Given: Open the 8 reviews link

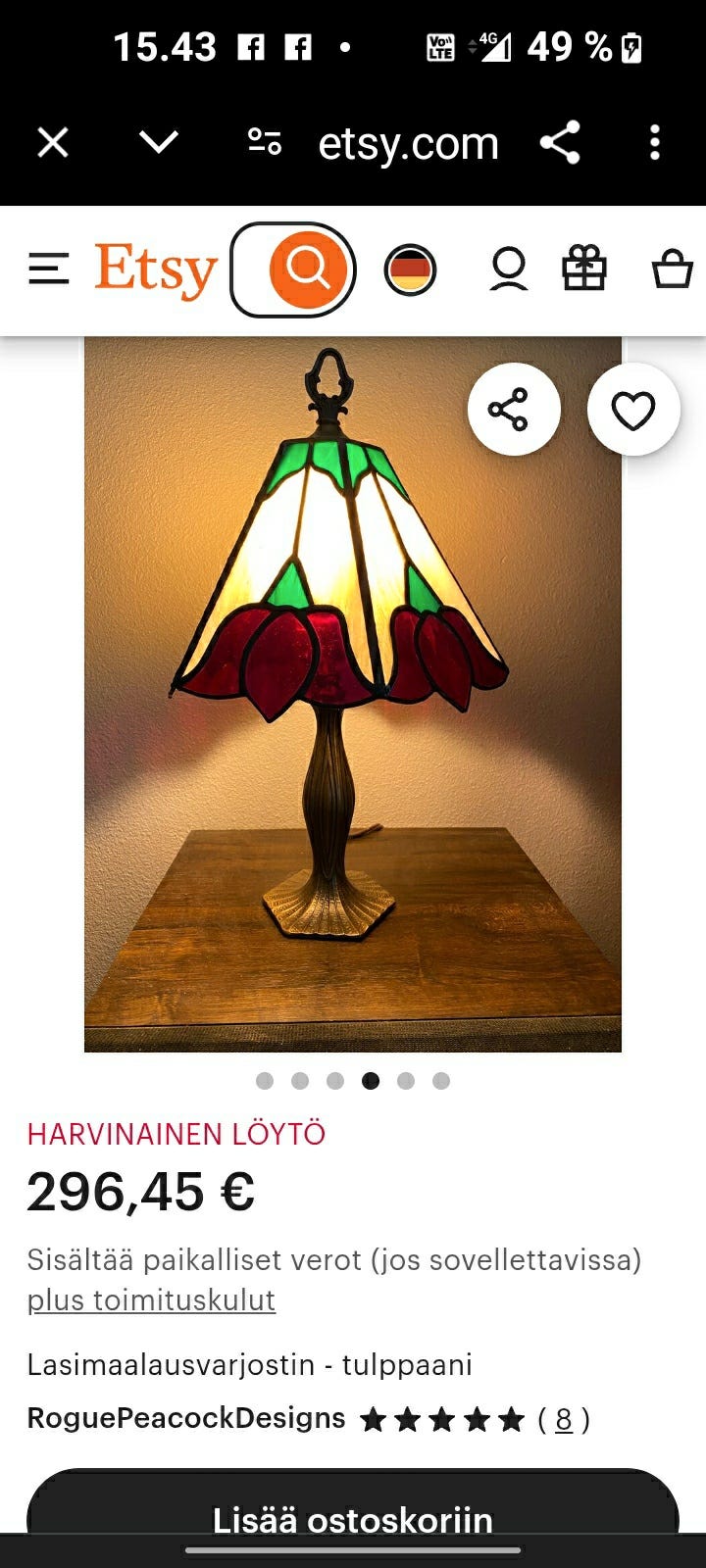Looking at the screenshot, I should coord(564,1419).
